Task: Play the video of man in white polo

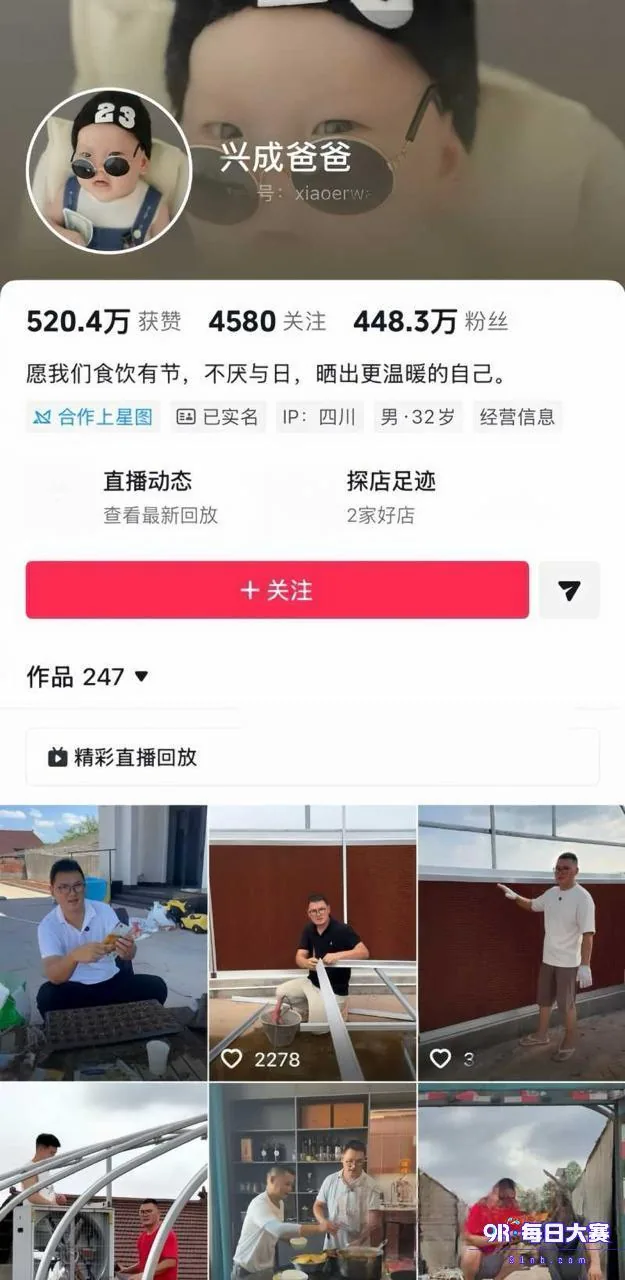Action: (x=103, y=942)
